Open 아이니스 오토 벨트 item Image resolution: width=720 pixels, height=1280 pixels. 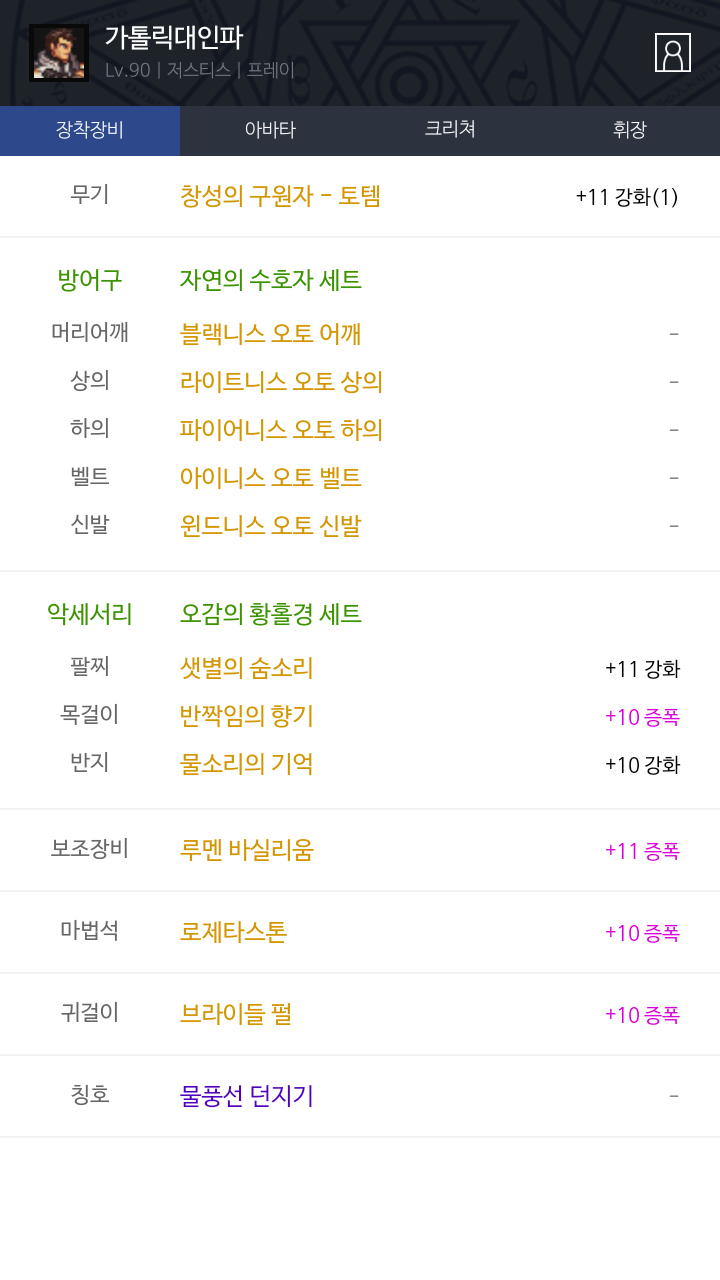click(x=271, y=478)
